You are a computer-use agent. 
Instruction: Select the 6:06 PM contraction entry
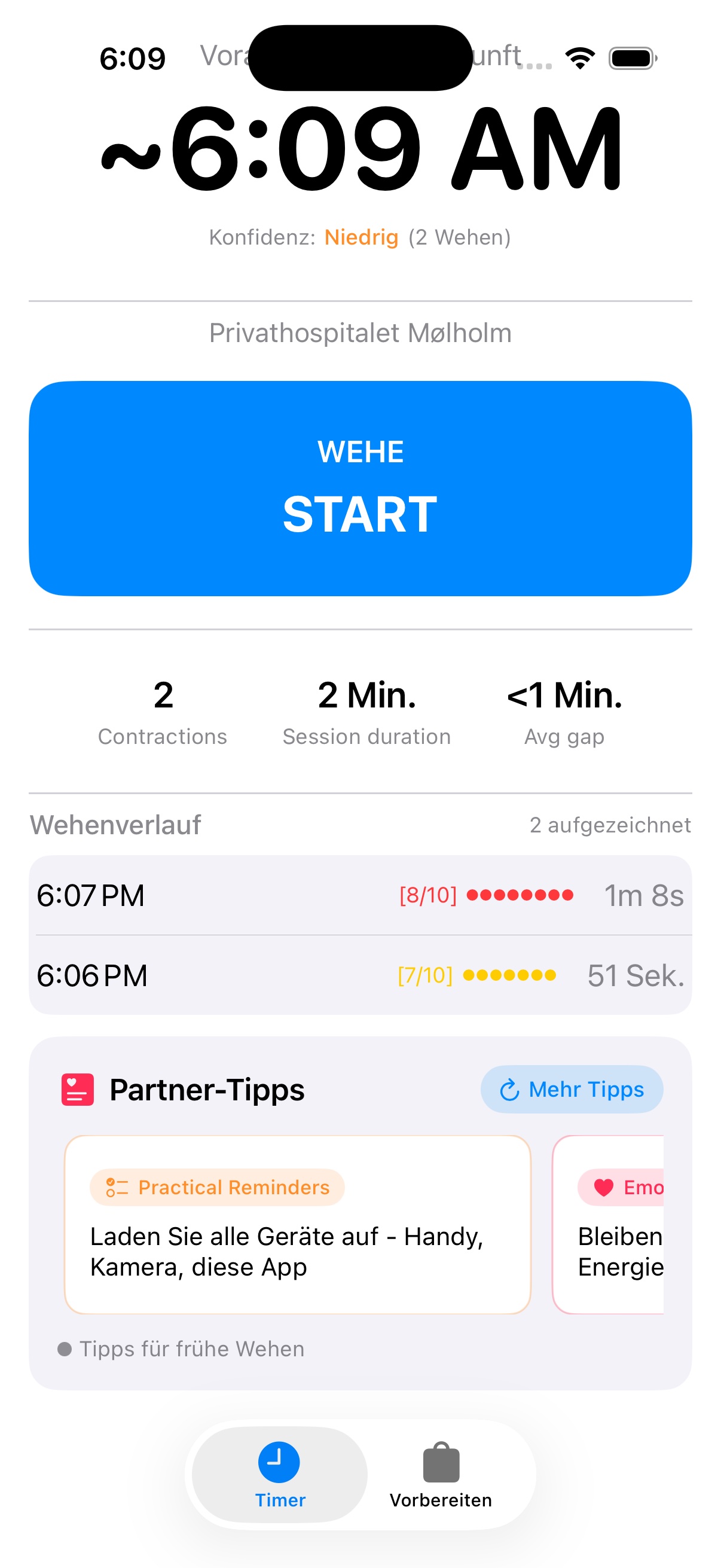[360, 975]
